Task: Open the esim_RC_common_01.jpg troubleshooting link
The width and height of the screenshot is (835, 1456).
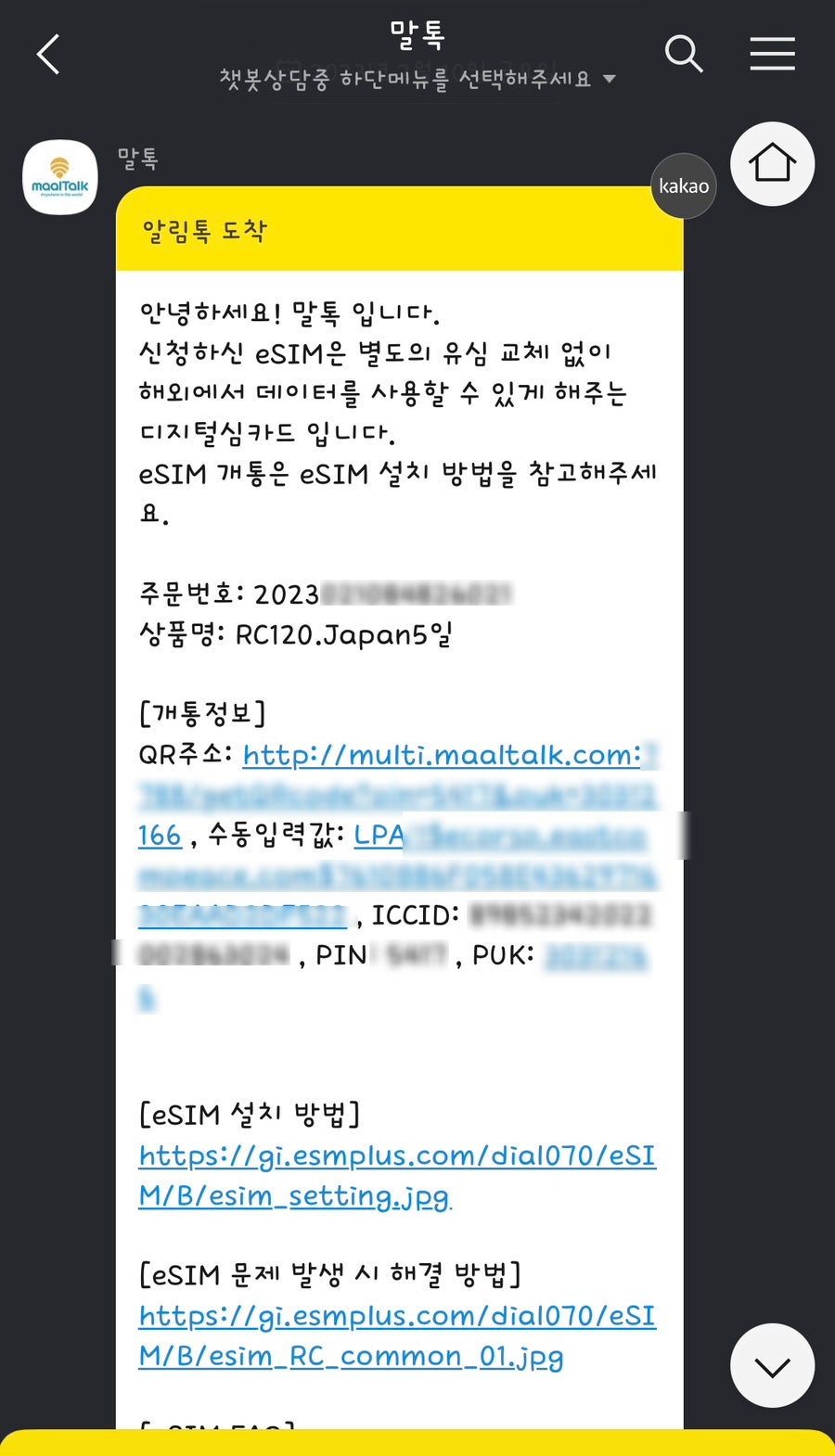Action: coord(397,1335)
